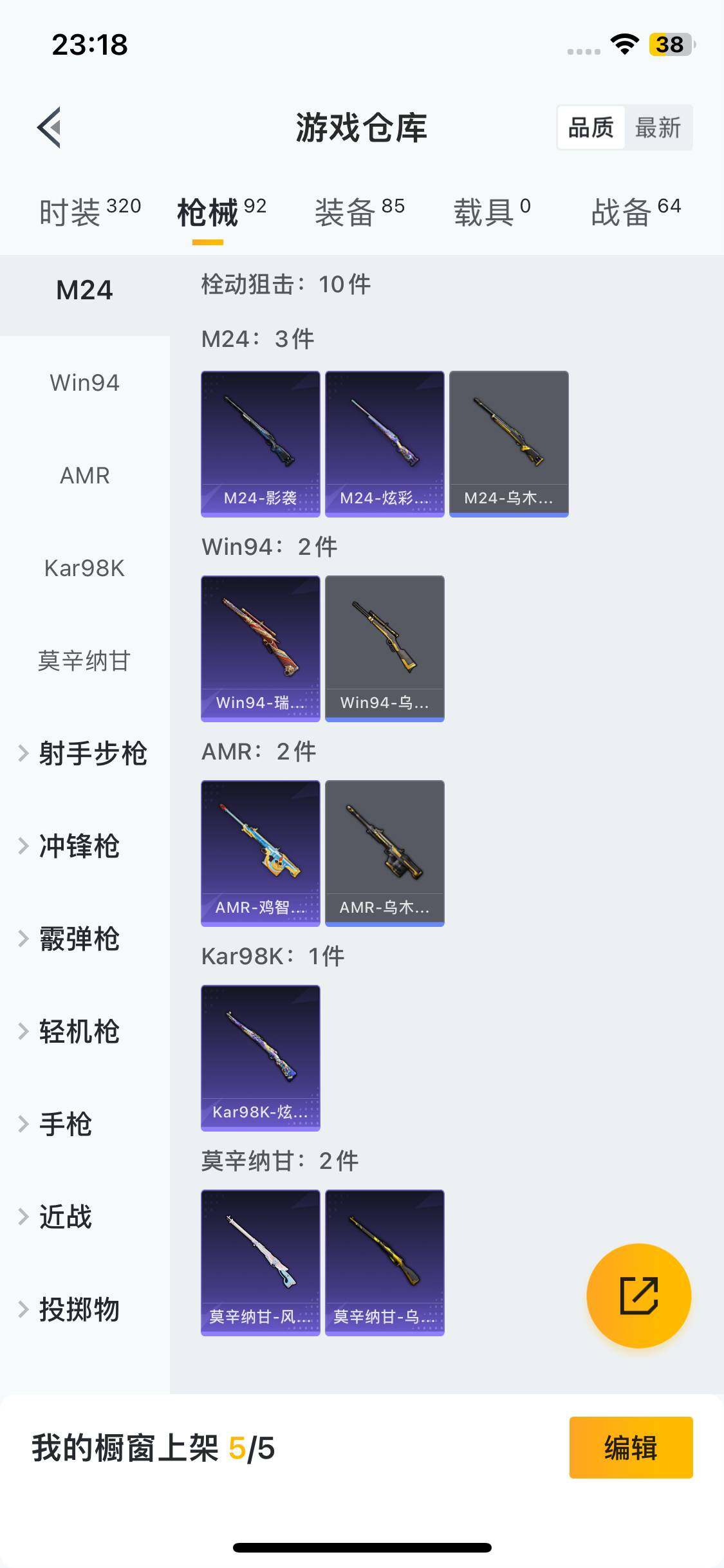
Task: Expand the 霰弹枪 category
Action: click(79, 939)
